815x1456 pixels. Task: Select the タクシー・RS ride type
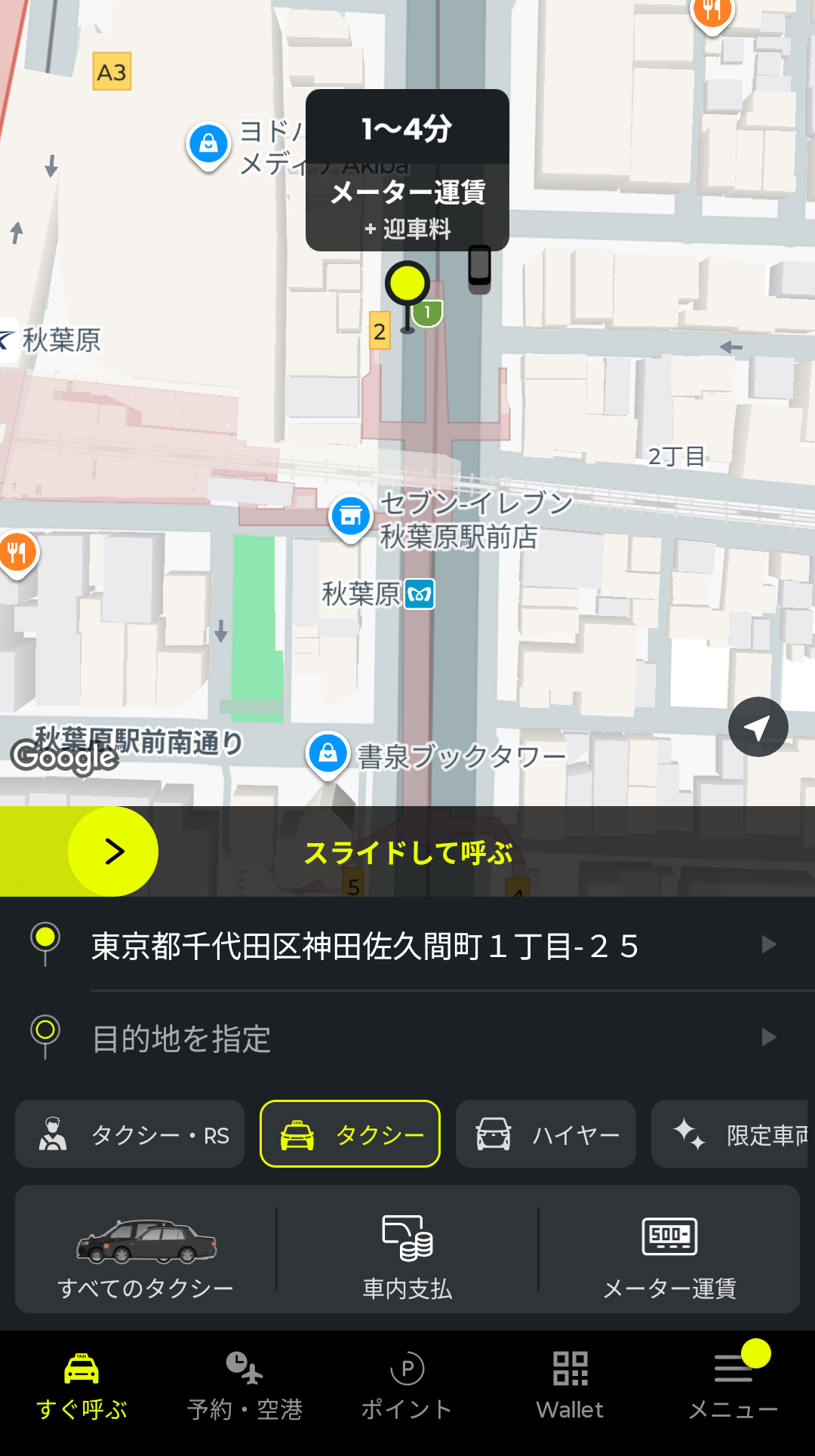pyautogui.click(x=130, y=1134)
